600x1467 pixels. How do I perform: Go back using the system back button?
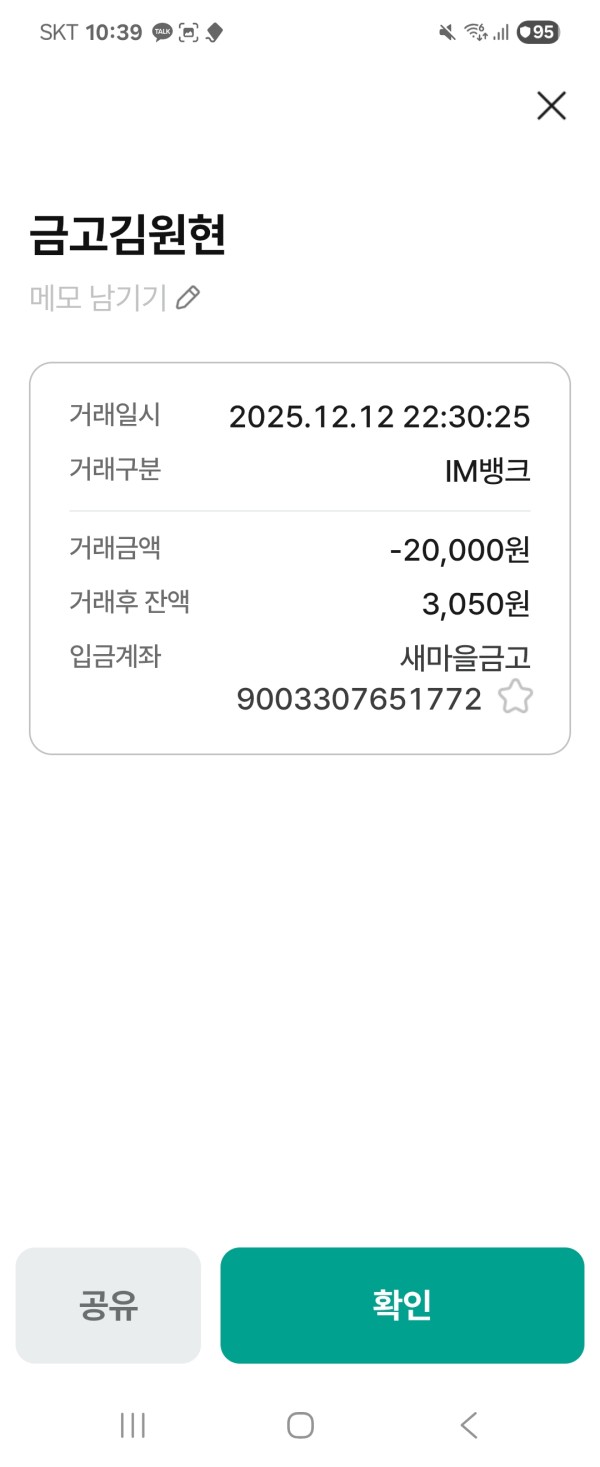pyautogui.click(x=468, y=1425)
